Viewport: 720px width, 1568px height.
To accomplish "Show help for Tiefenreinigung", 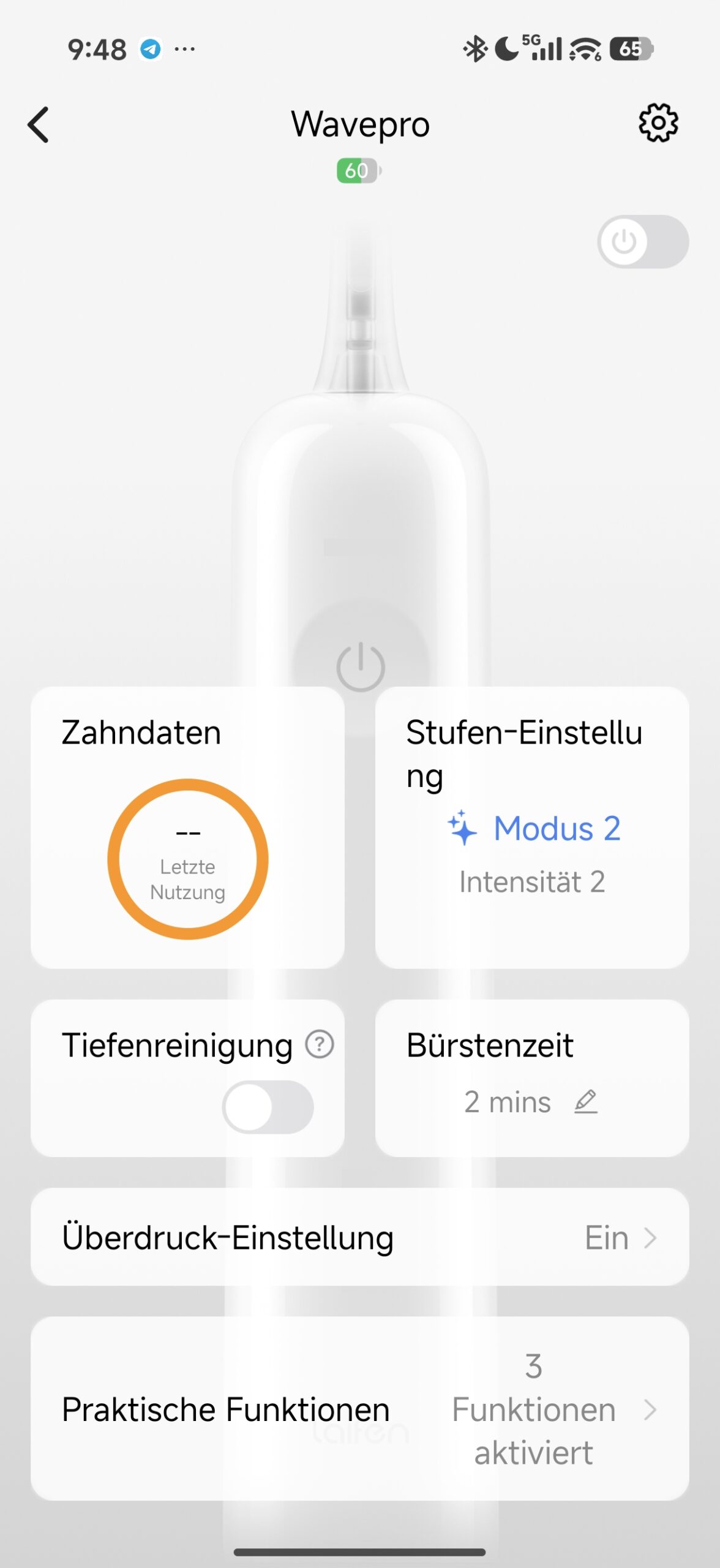I will [x=319, y=1044].
